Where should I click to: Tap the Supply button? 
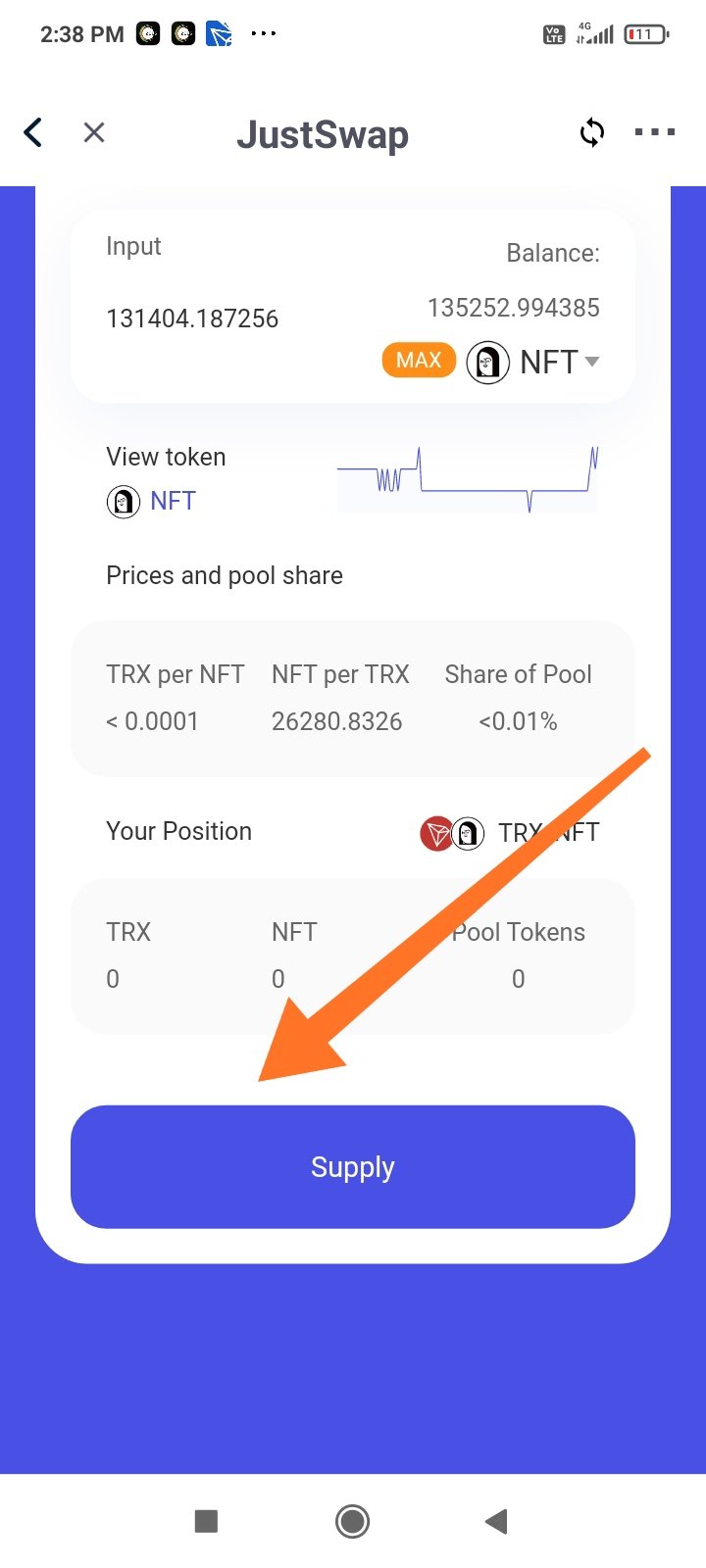353,1167
